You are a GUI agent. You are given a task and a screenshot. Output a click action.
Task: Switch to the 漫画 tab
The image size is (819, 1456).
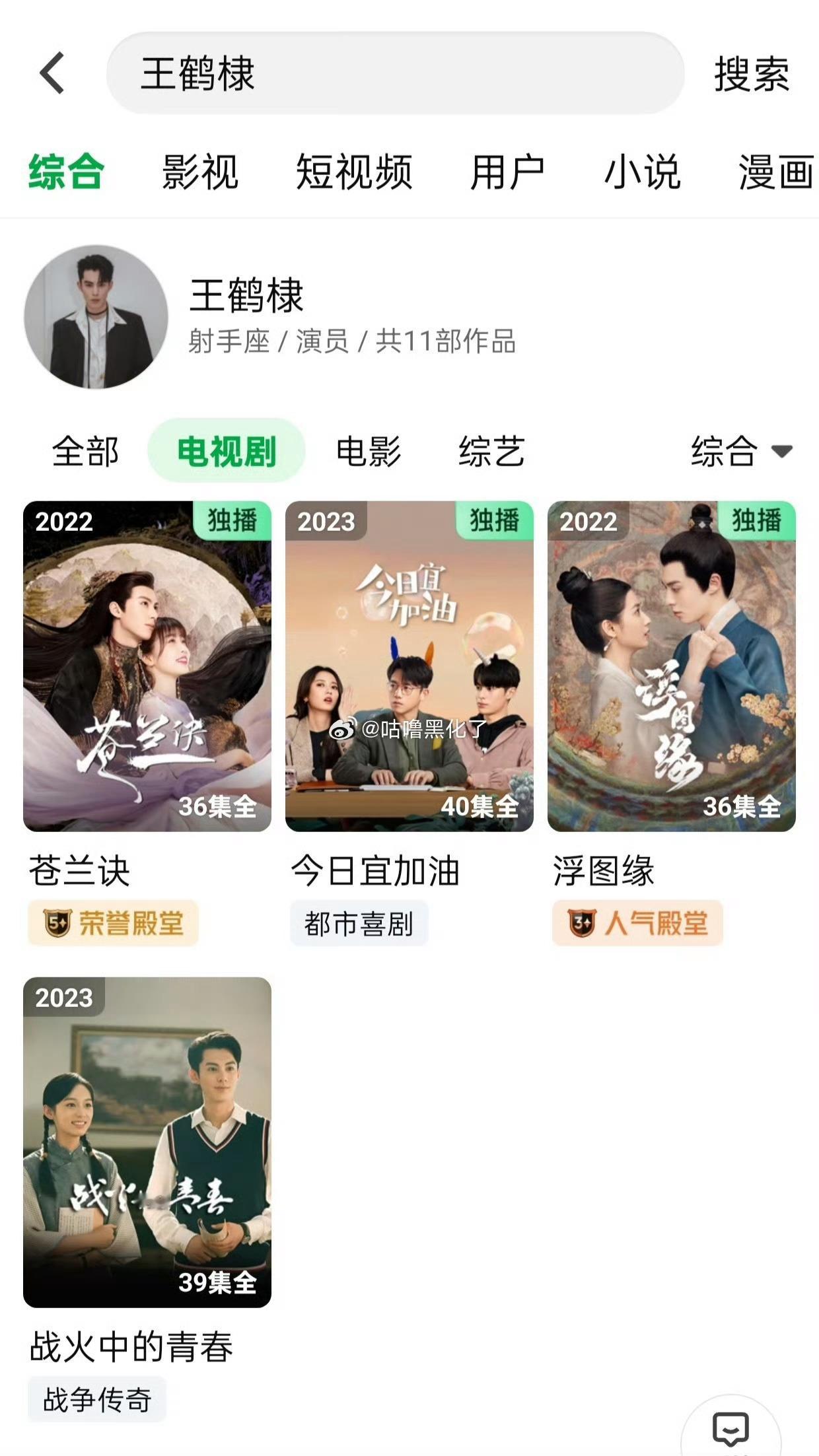[775, 172]
